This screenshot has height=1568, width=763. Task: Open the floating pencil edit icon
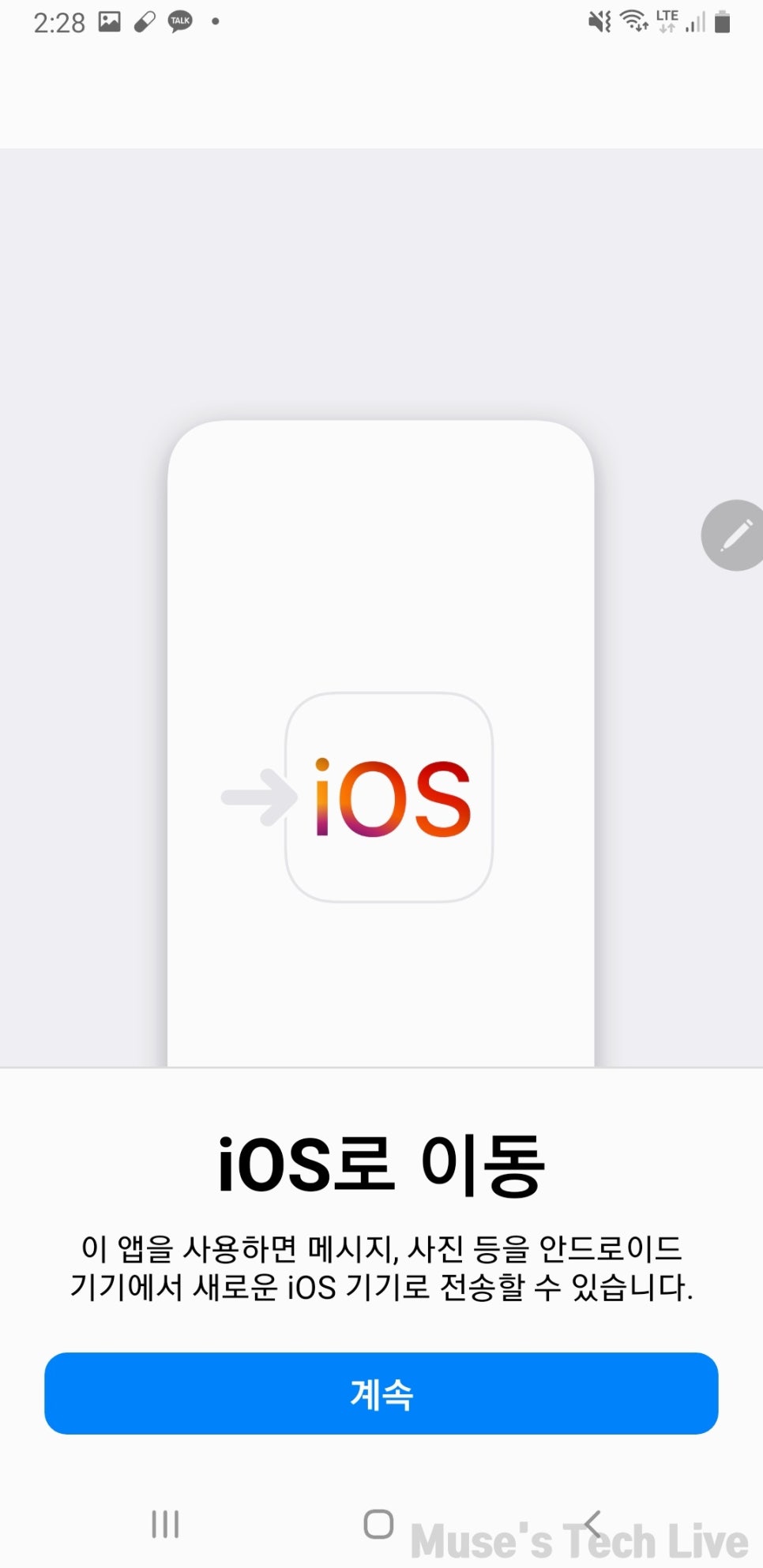(734, 535)
